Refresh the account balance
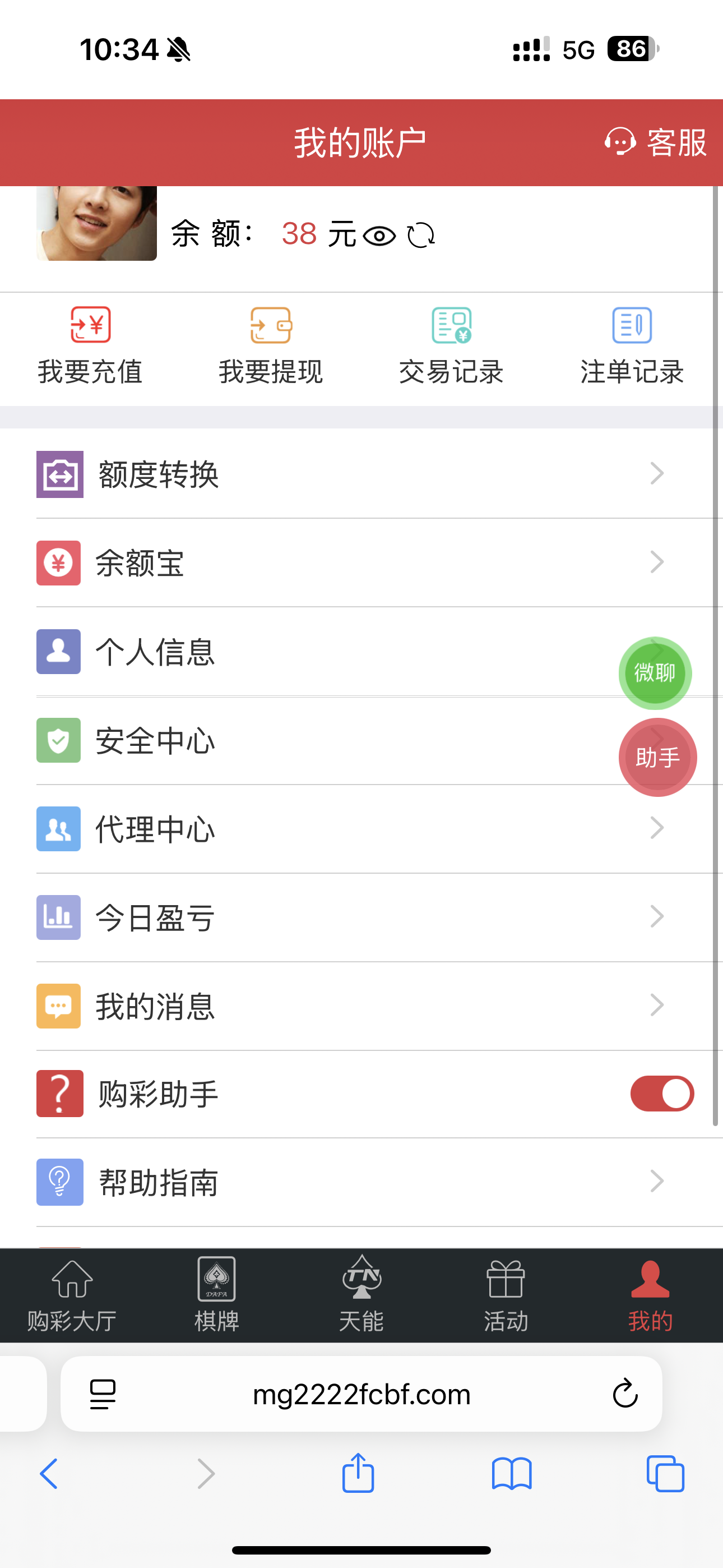723x1568 pixels. tap(421, 236)
